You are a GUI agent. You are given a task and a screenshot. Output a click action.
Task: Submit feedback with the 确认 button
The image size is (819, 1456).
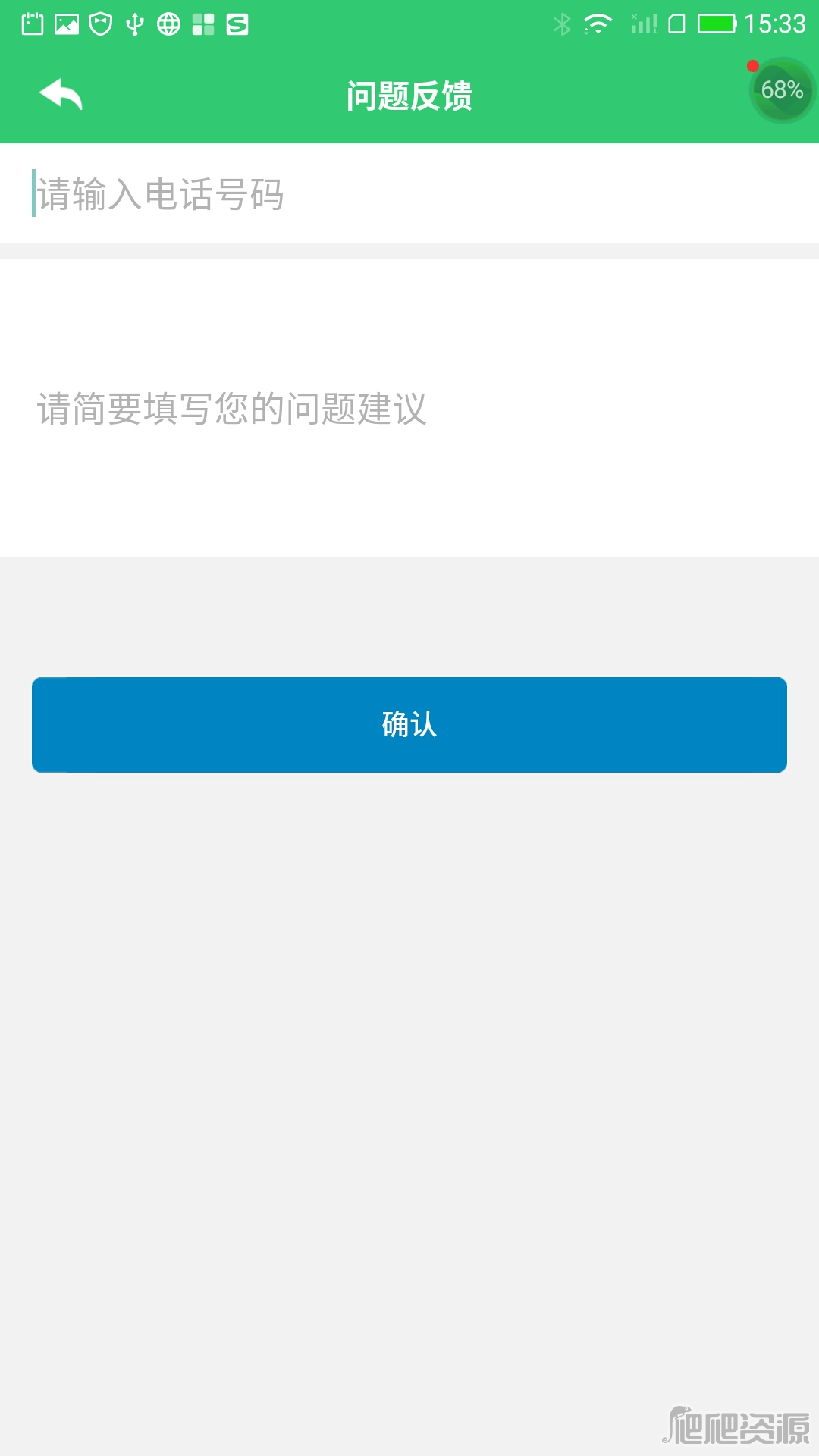point(409,725)
